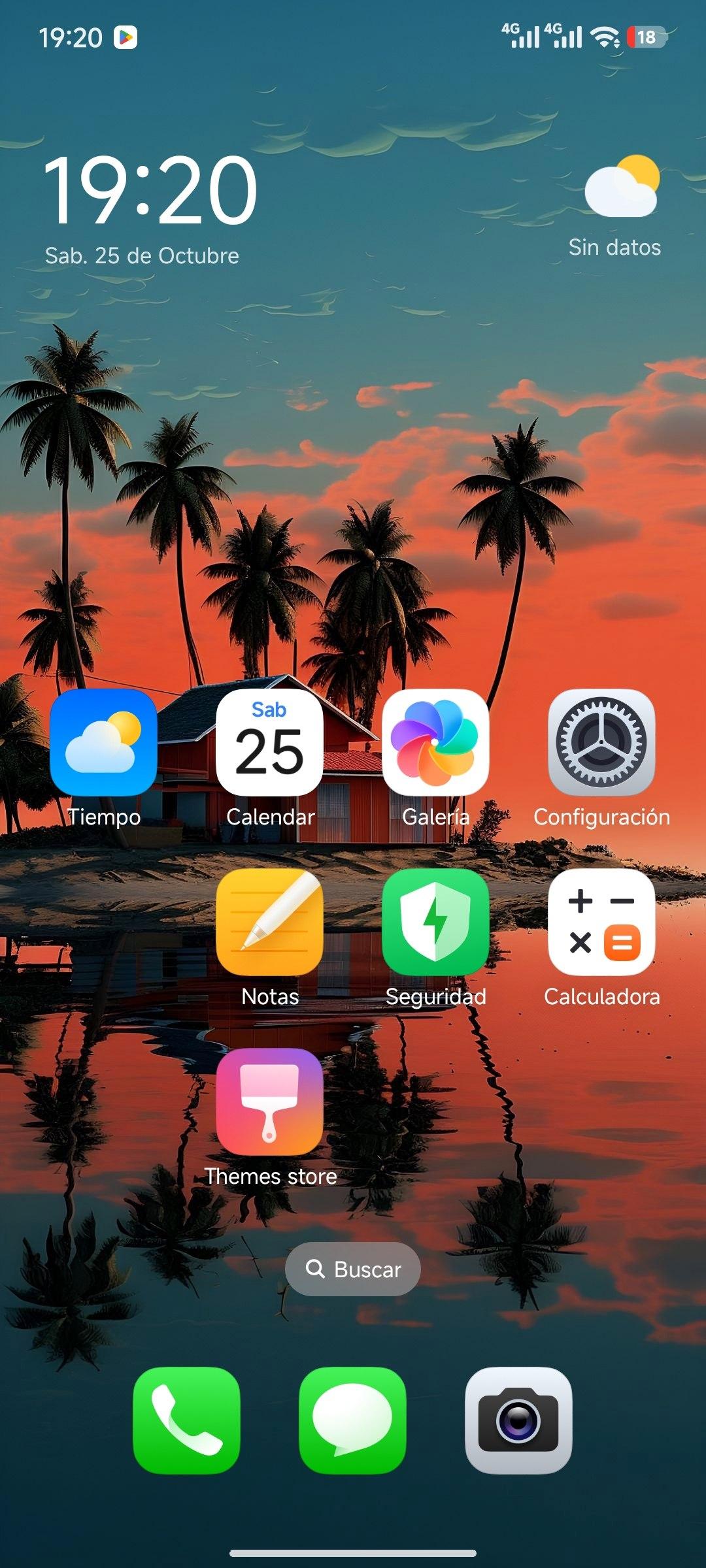This screenshot has width=706, height=1568.
Task: Open the Seguridad app
Action: [x=435, y=922]
